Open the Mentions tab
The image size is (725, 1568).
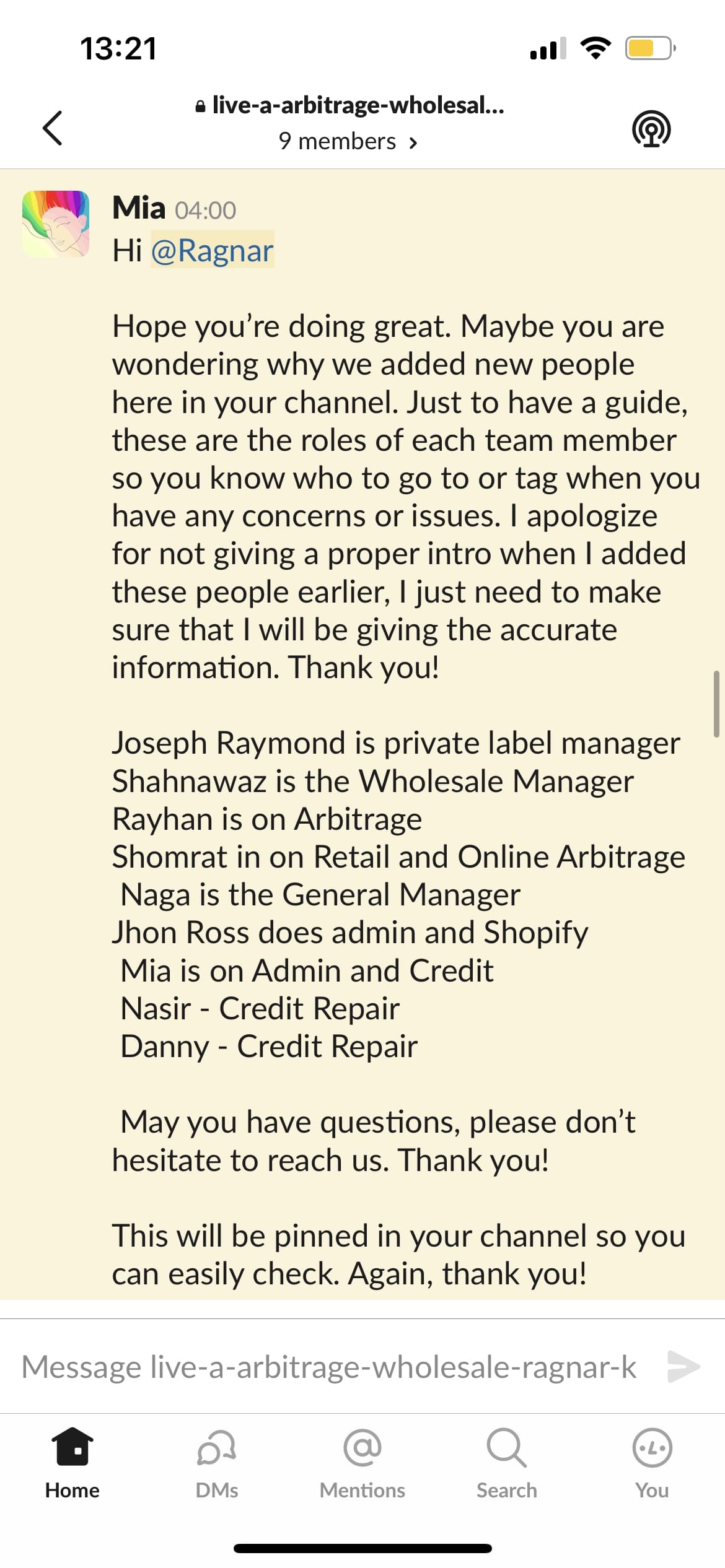tap(362, 1463)
